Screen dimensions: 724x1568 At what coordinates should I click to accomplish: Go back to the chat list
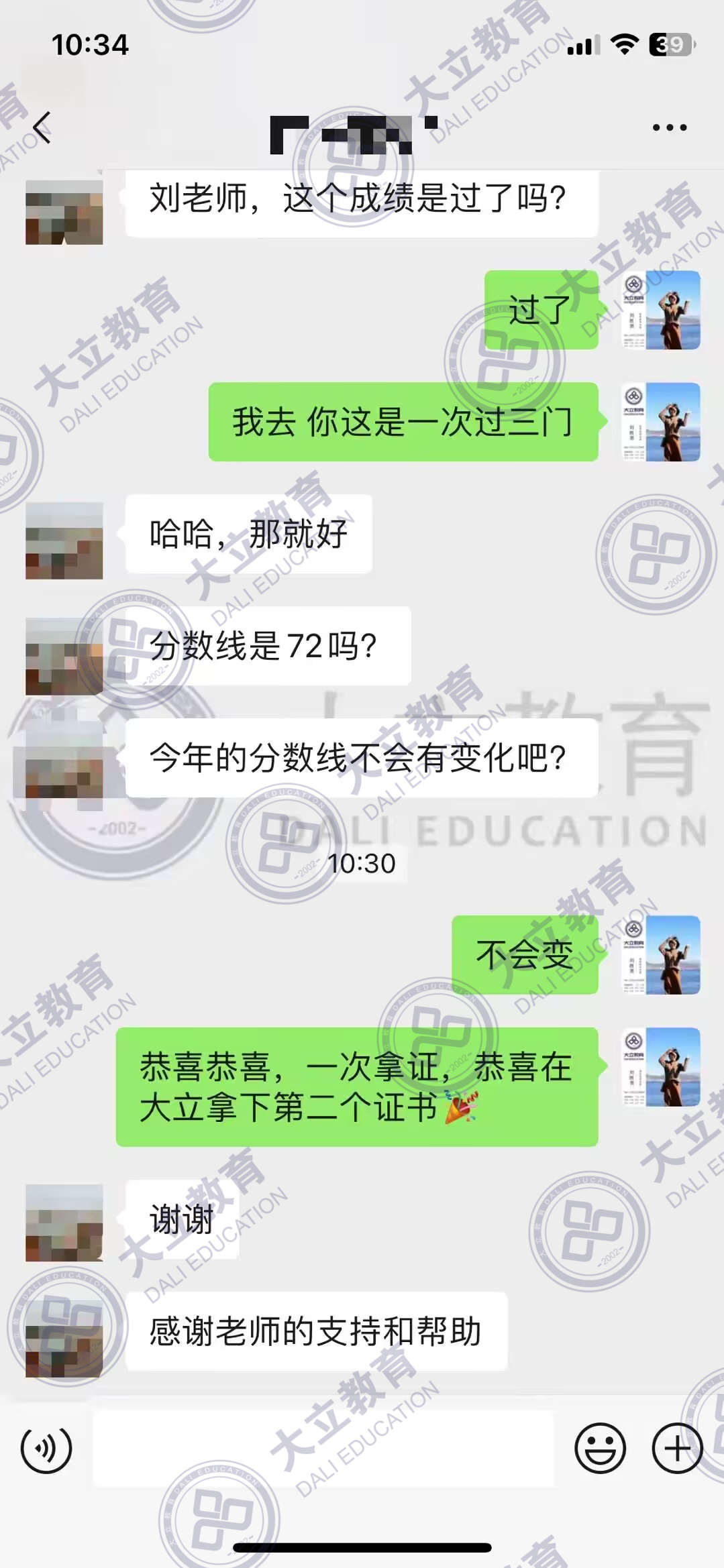(42, 127)
